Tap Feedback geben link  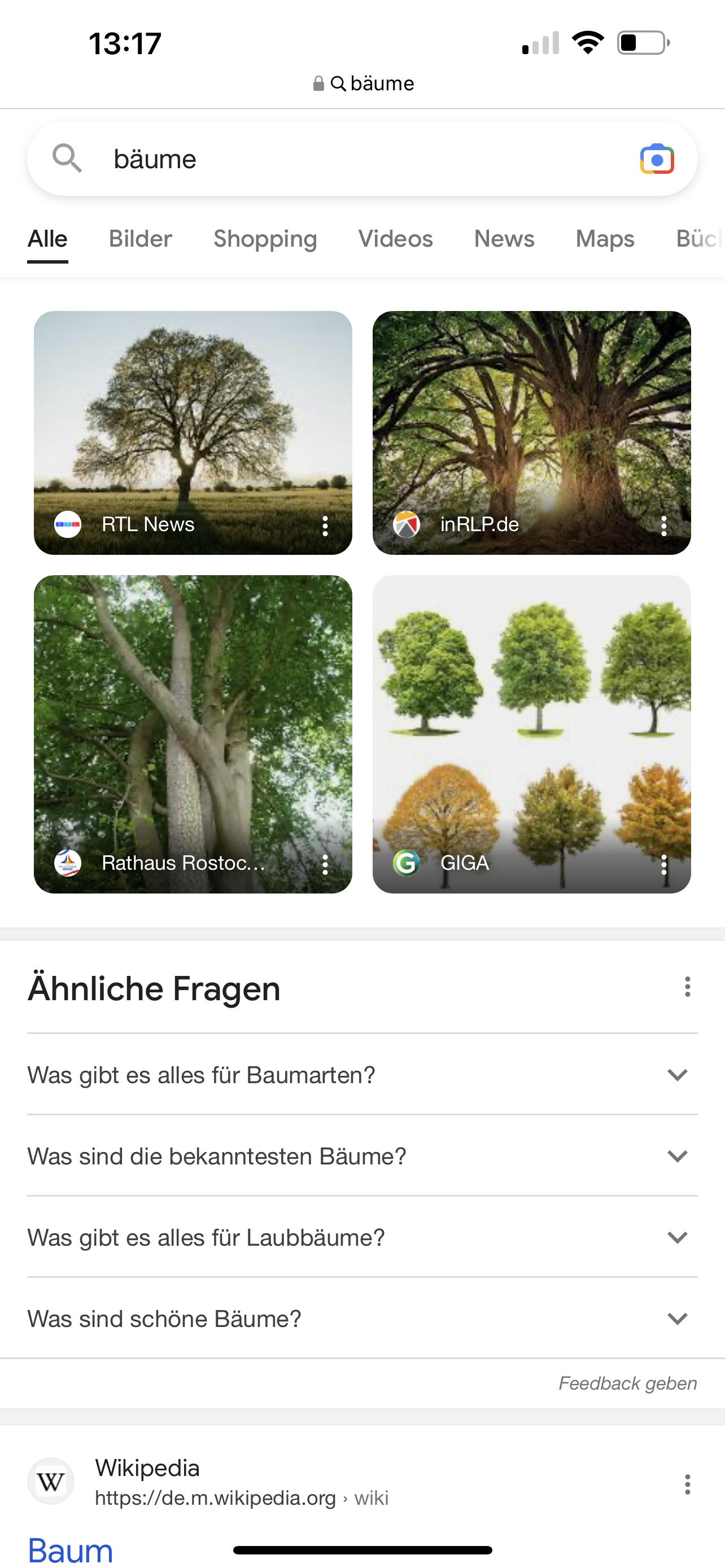tap(627, 1383)
